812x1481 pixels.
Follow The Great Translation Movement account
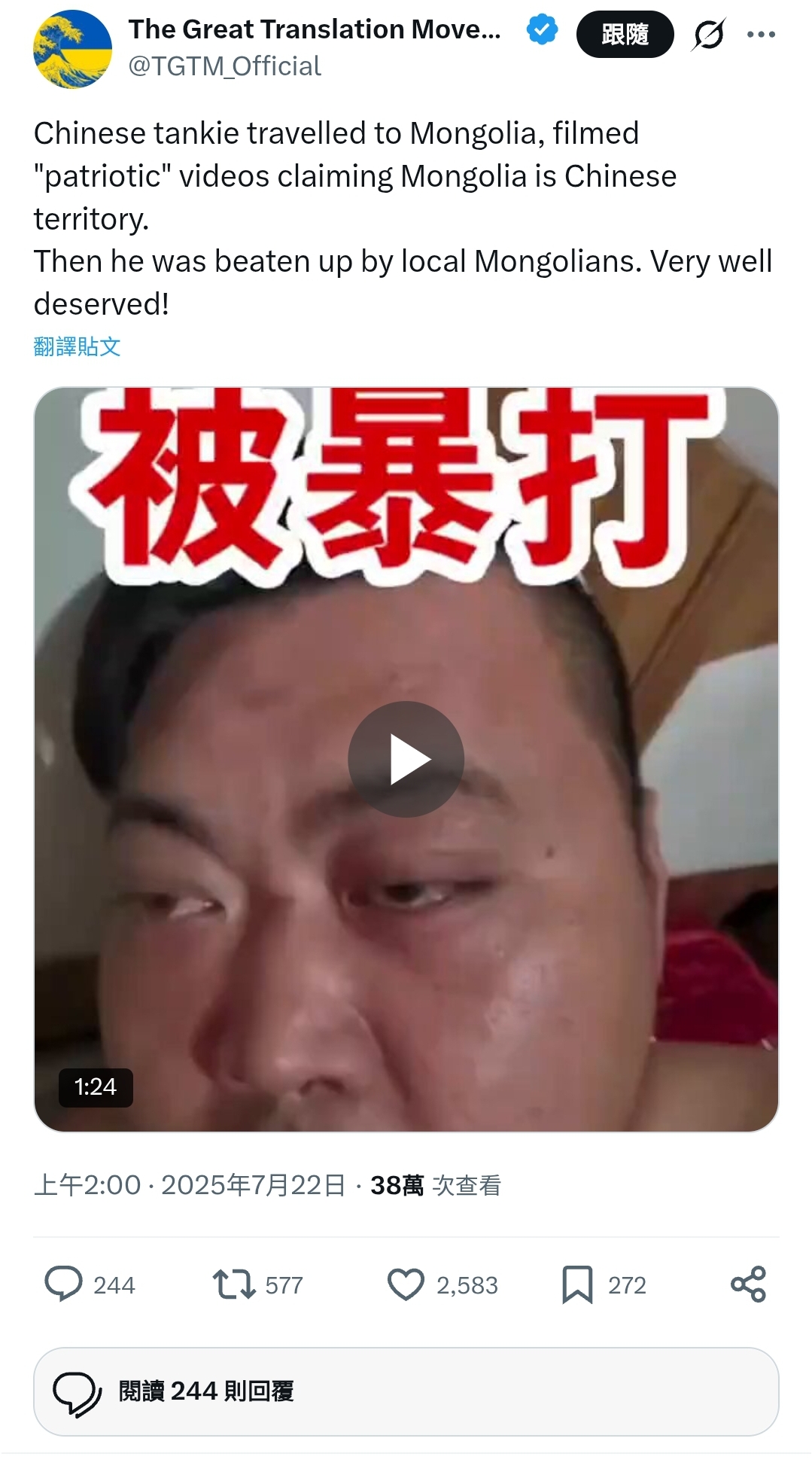[625, 35]
